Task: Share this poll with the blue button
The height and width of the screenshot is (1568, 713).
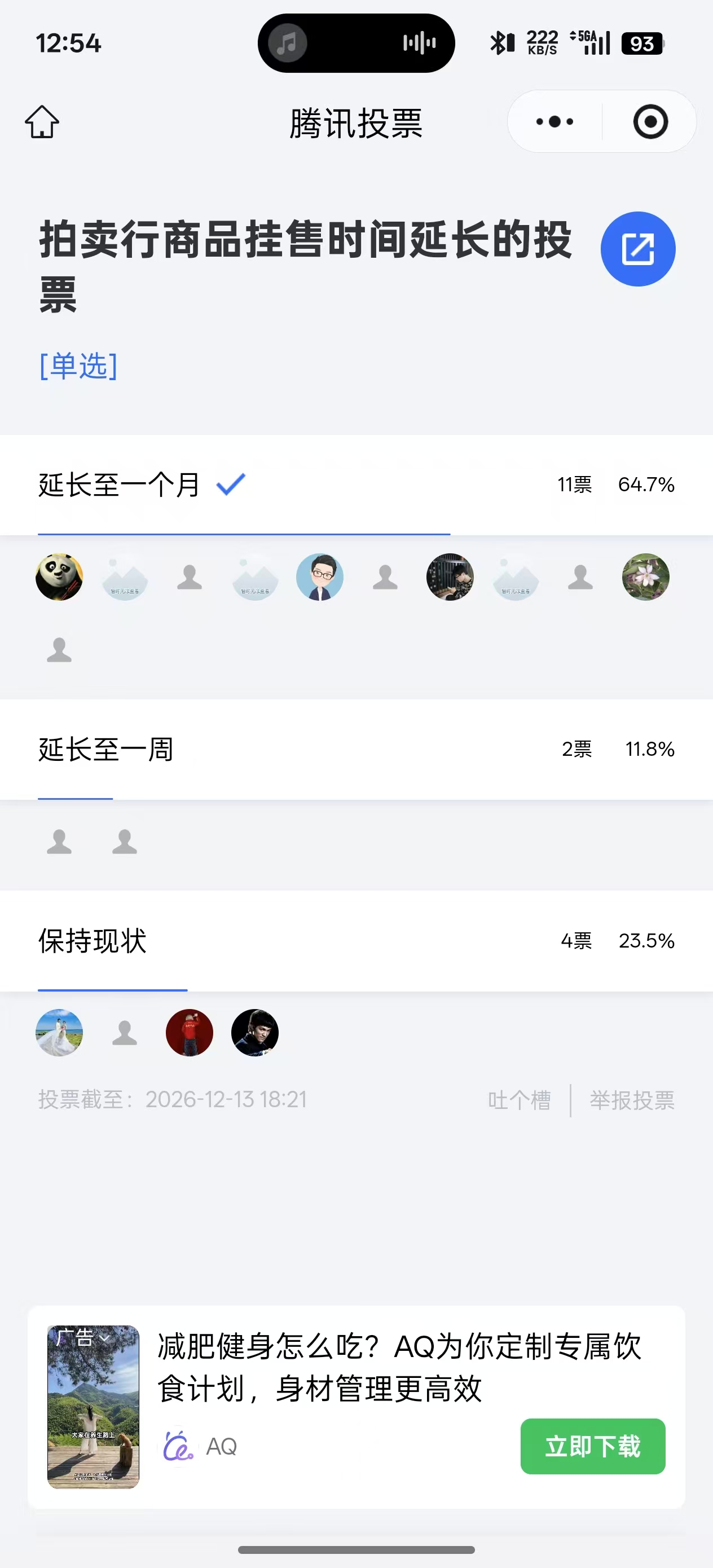Action: pos(637,249)
